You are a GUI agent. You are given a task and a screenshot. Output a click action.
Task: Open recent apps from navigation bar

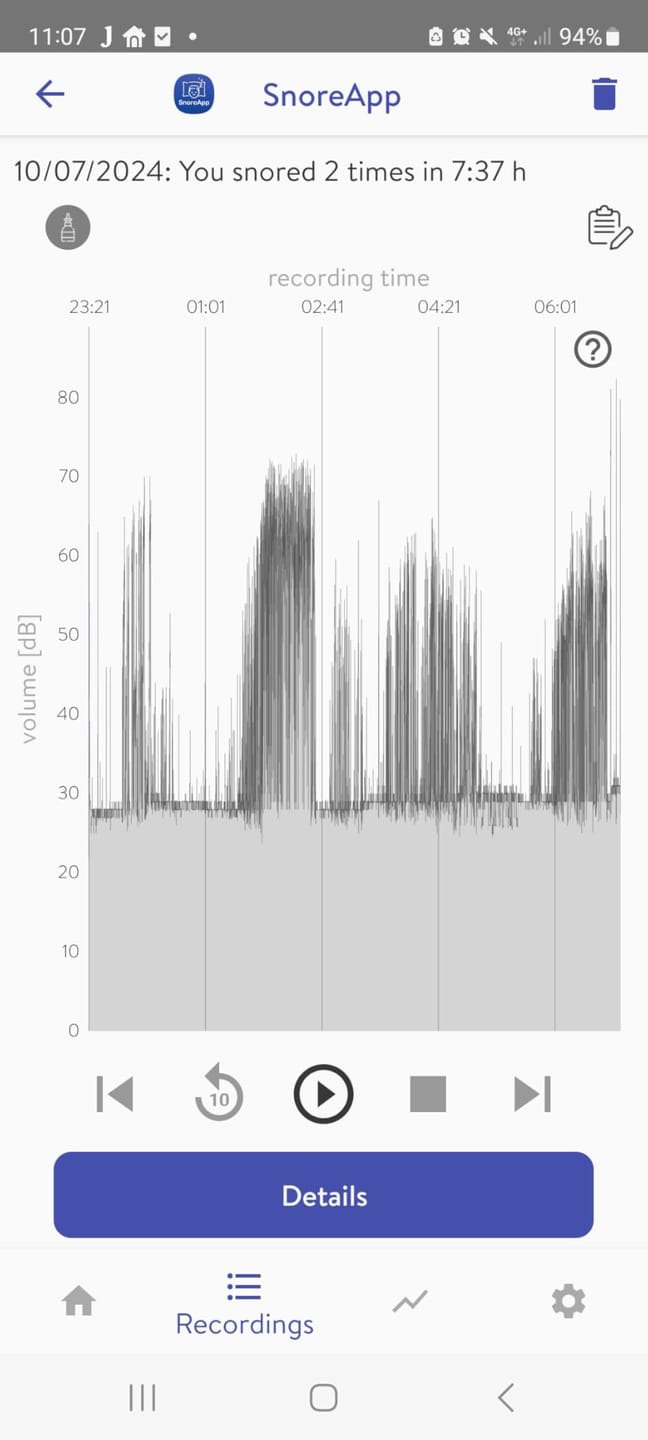(x=143, y=1397)
